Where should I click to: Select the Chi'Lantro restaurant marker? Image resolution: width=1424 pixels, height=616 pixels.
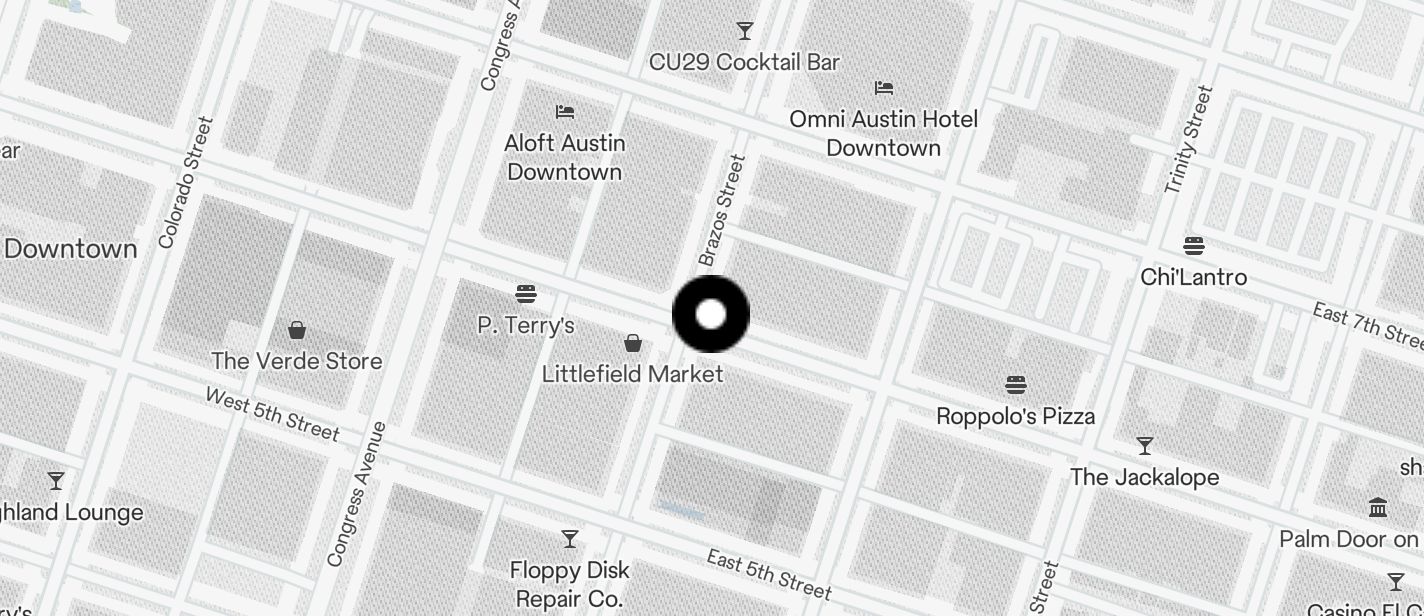pos(1193,246)
